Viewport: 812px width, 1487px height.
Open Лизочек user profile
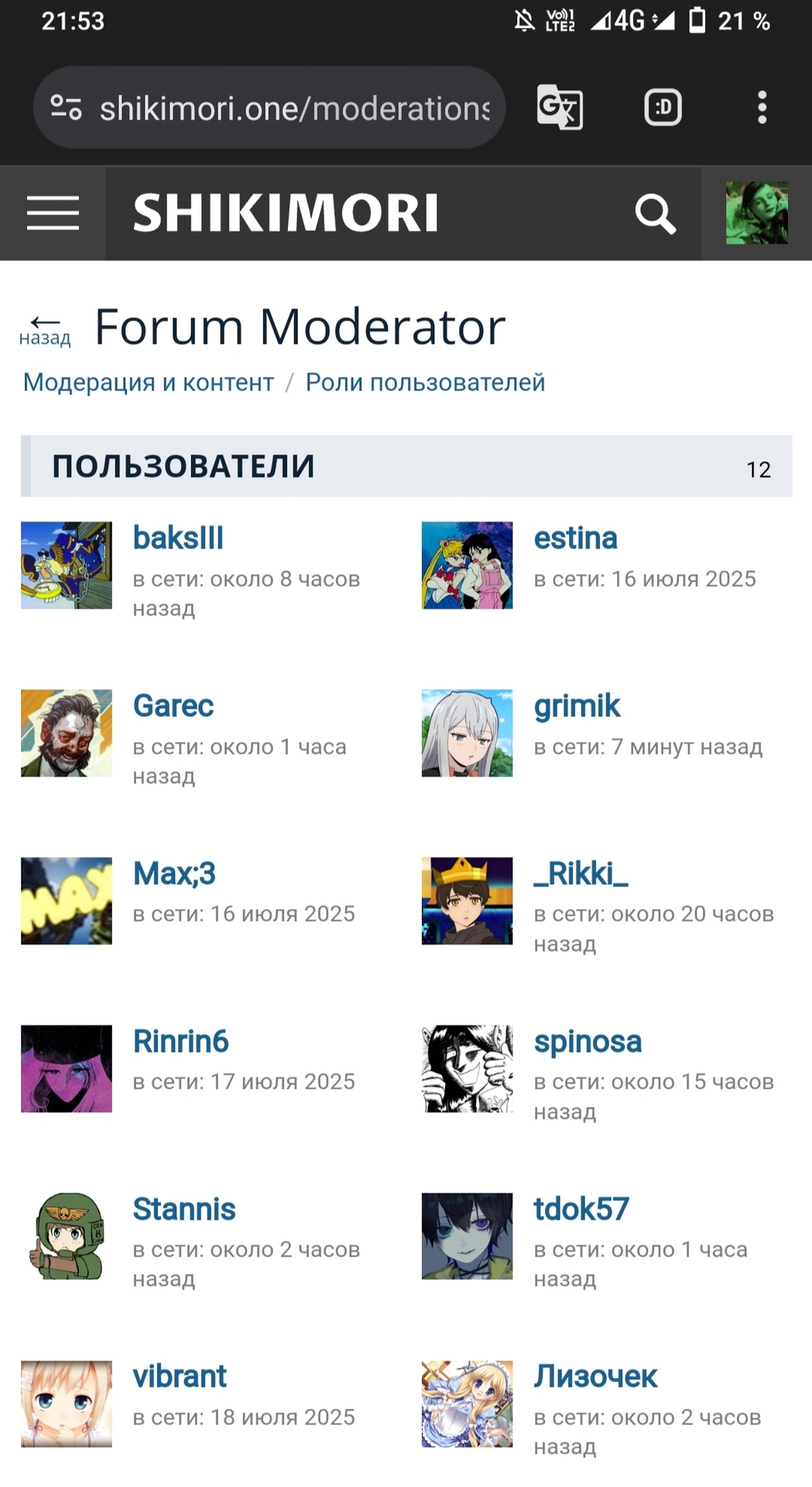point(594,1376)
